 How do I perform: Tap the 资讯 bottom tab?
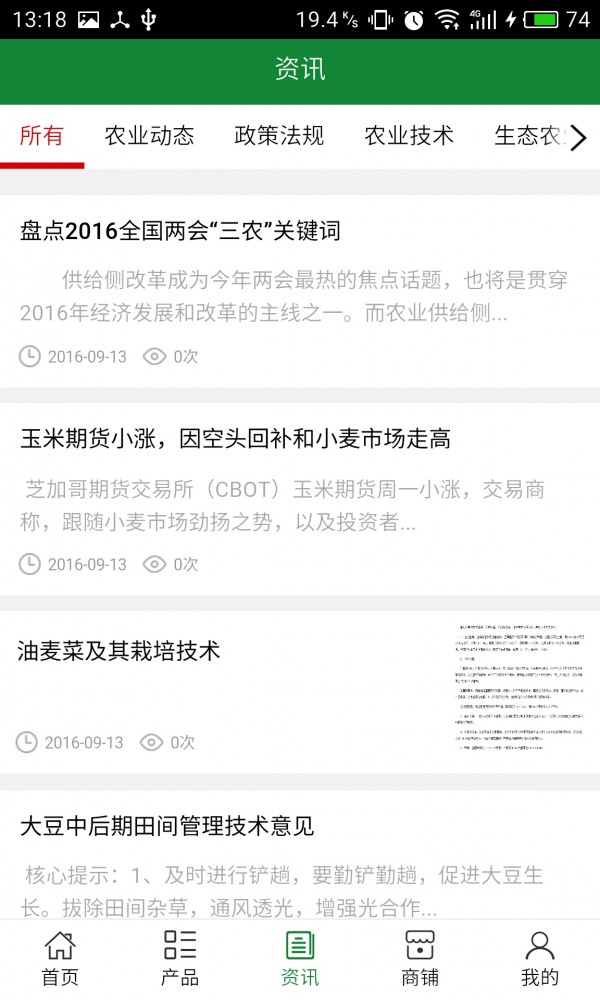pyautogui.click(x=300, y=958)
